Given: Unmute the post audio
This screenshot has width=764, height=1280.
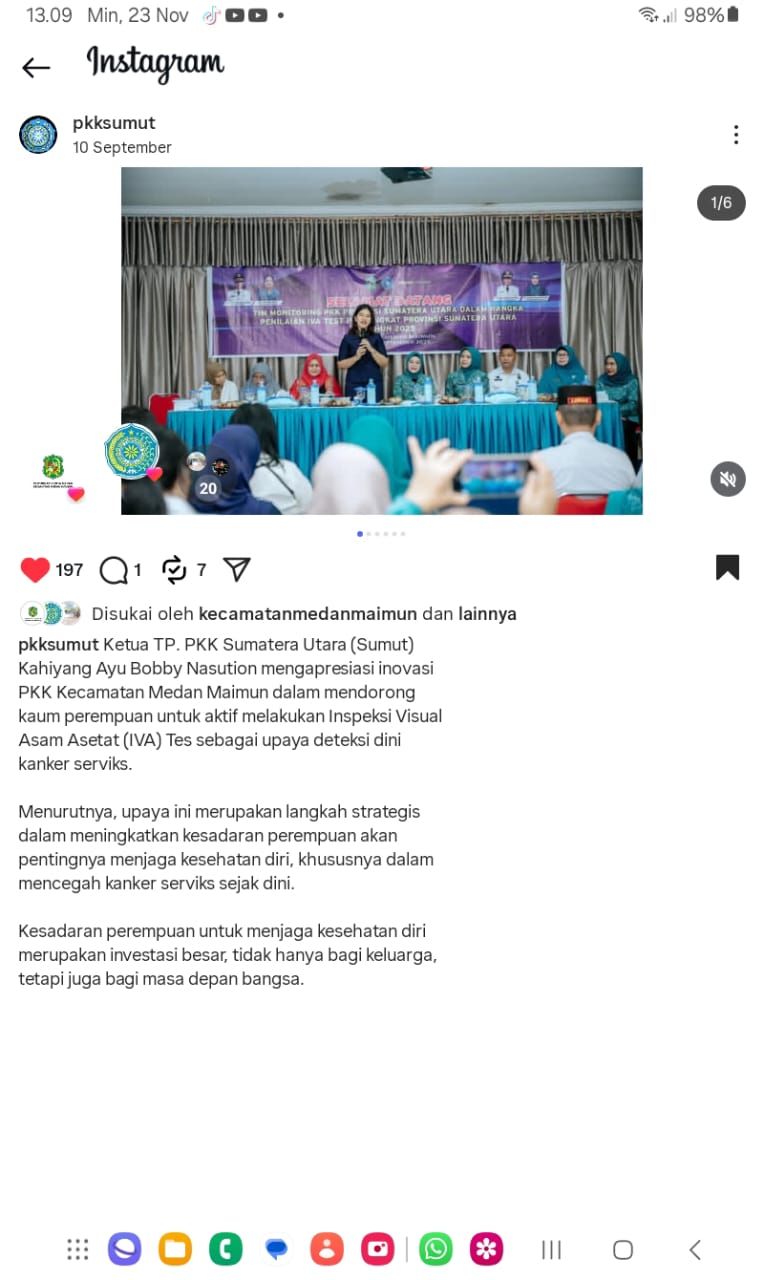Looking at the screenshot, I should point(728,479).
